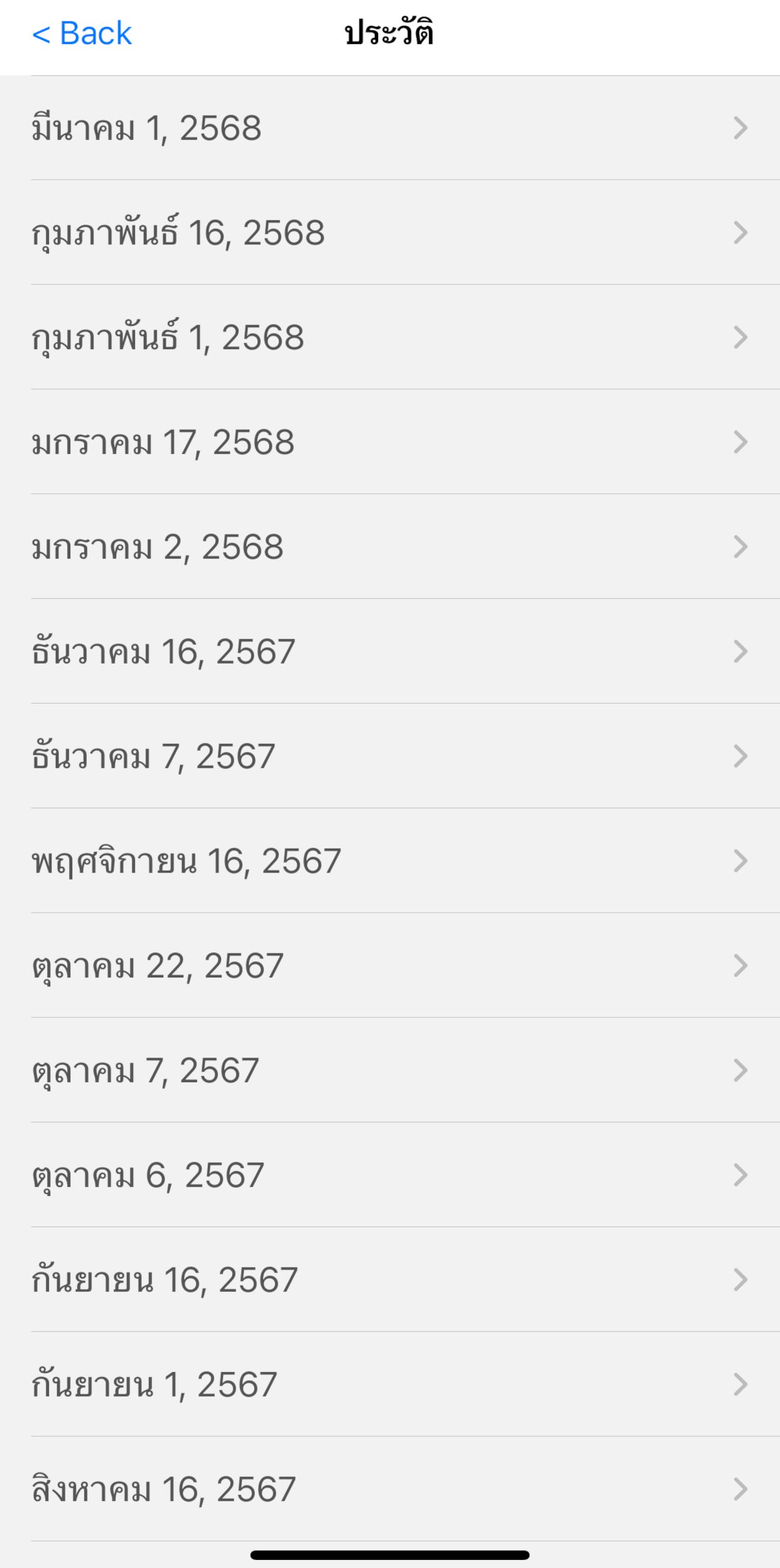Open the กุมภาพันธ์ 16, 2568 entry
The image size is (780, 1568).
pos(389,233)
